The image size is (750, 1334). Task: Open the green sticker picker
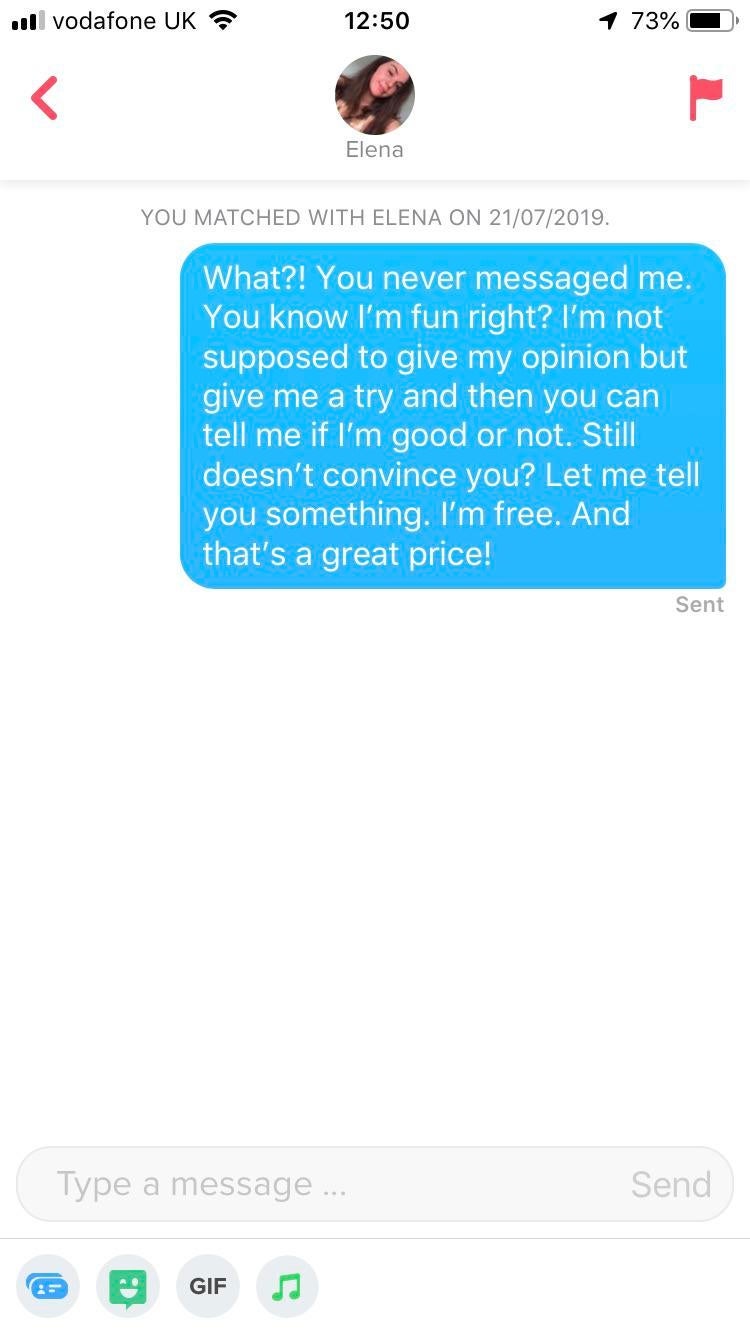[x=128, y=1286]
